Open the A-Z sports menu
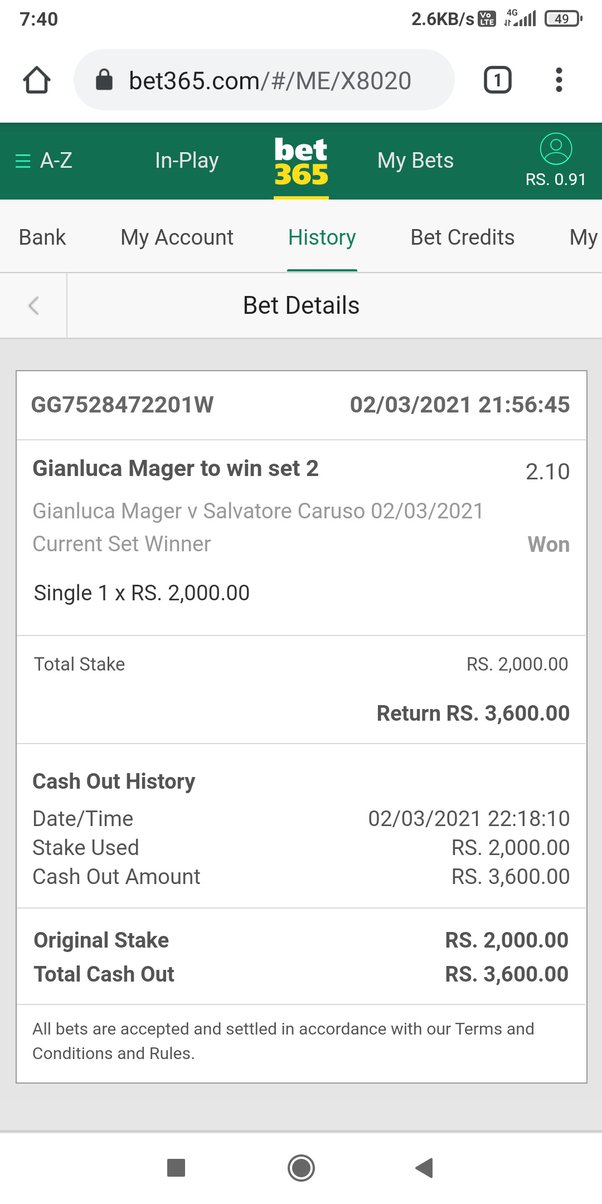Screen dimensions: 602x1204 43,161
